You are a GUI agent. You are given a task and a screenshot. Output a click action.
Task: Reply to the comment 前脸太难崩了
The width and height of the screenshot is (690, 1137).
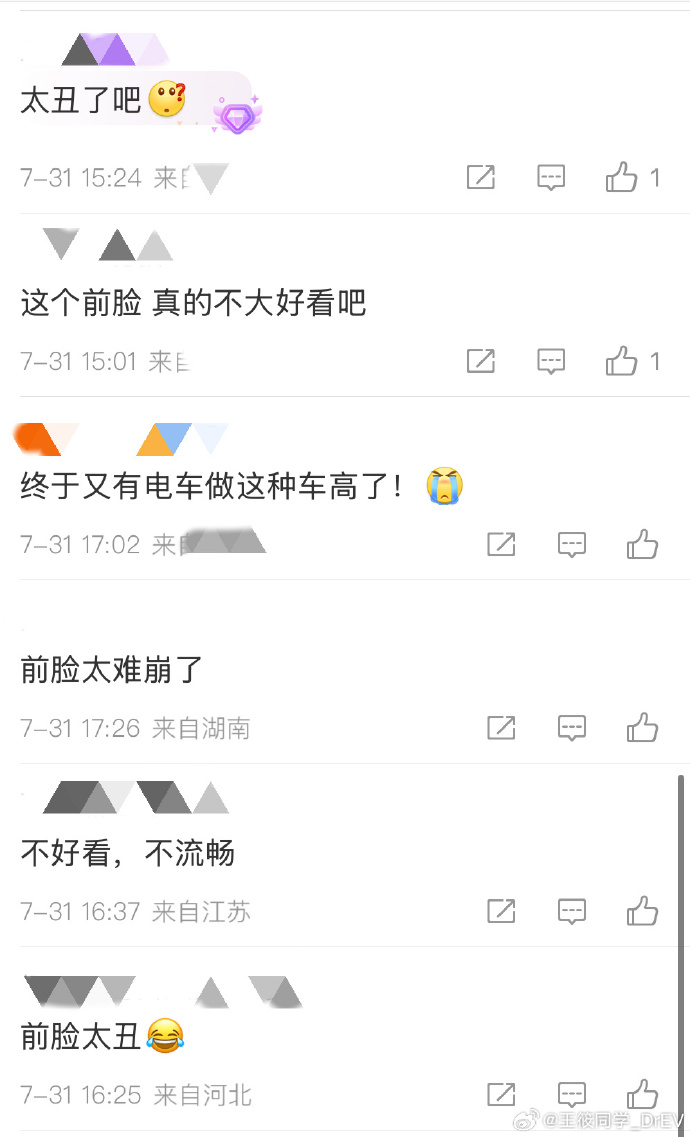pos(572,728)
